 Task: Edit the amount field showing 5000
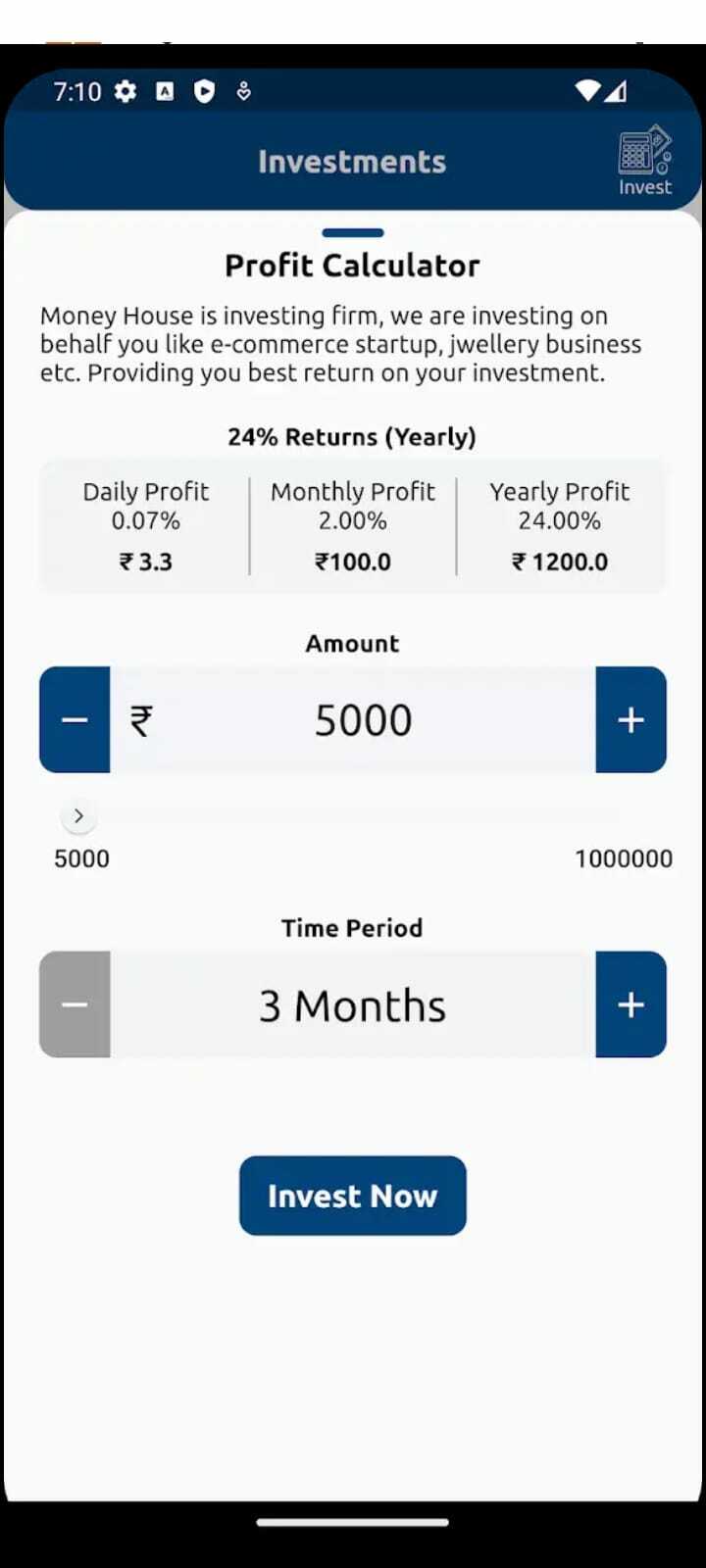363,720
